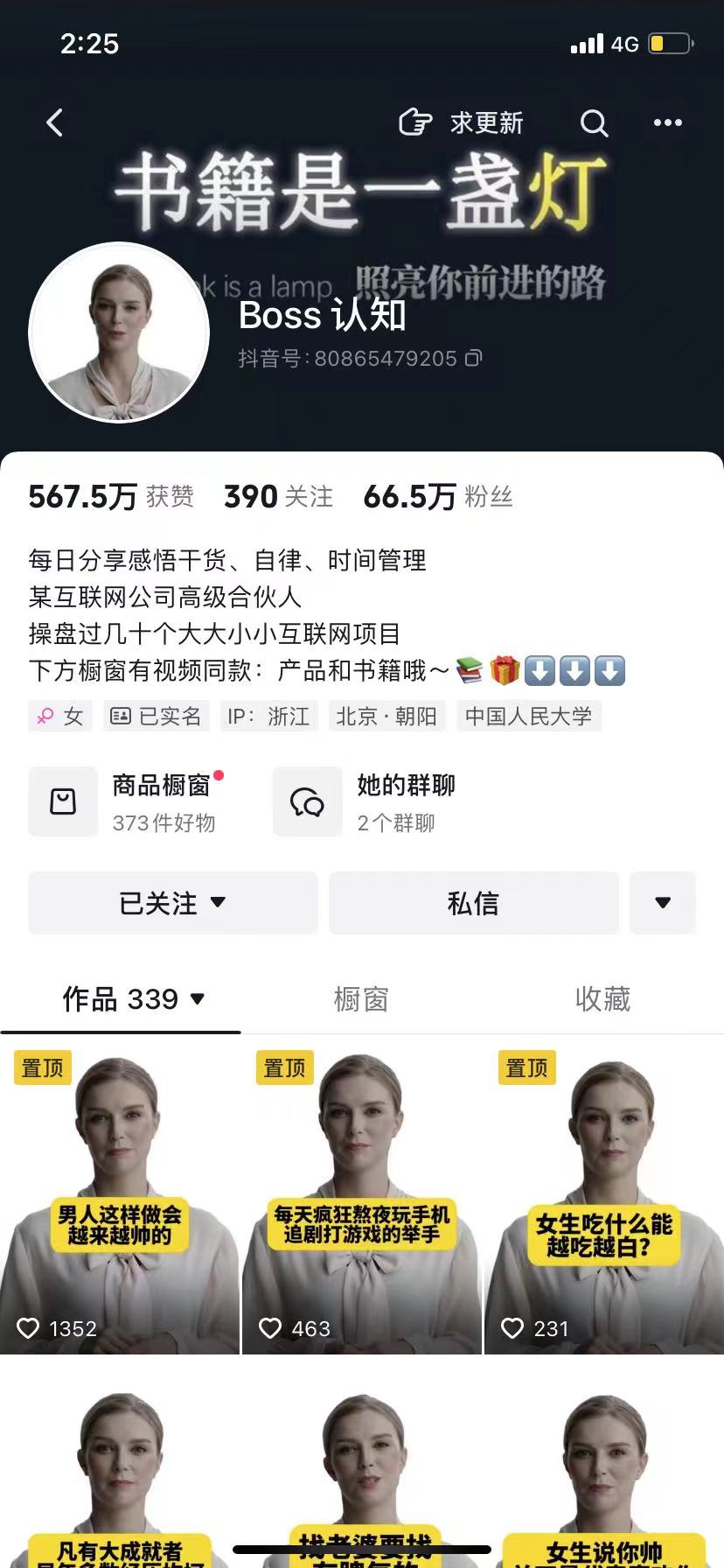724x1568 pixels.
Task: Open 商品橱窗 with 373 items
Action: [127, 801]
